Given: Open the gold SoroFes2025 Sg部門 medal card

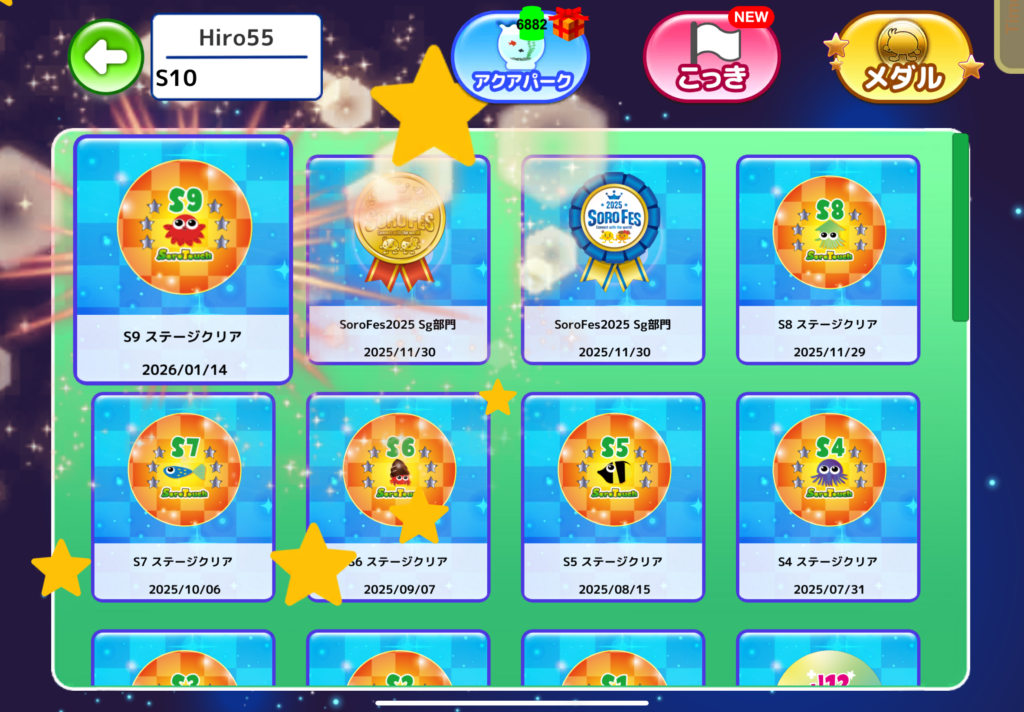Looking at the screenshot, I should [x=398, y=260].
